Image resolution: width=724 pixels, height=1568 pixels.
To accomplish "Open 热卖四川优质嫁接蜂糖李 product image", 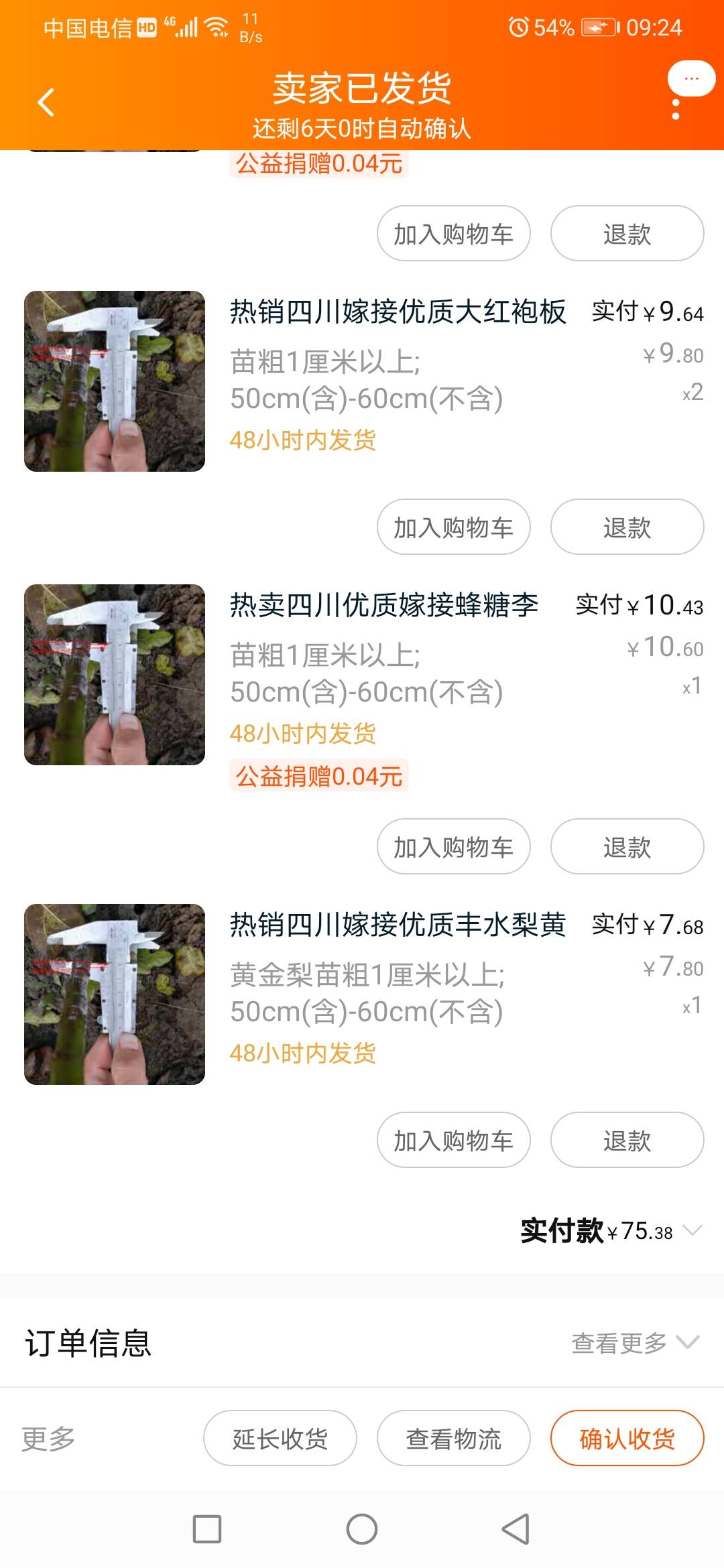I will pyautogui.click(x=115, y=675).
